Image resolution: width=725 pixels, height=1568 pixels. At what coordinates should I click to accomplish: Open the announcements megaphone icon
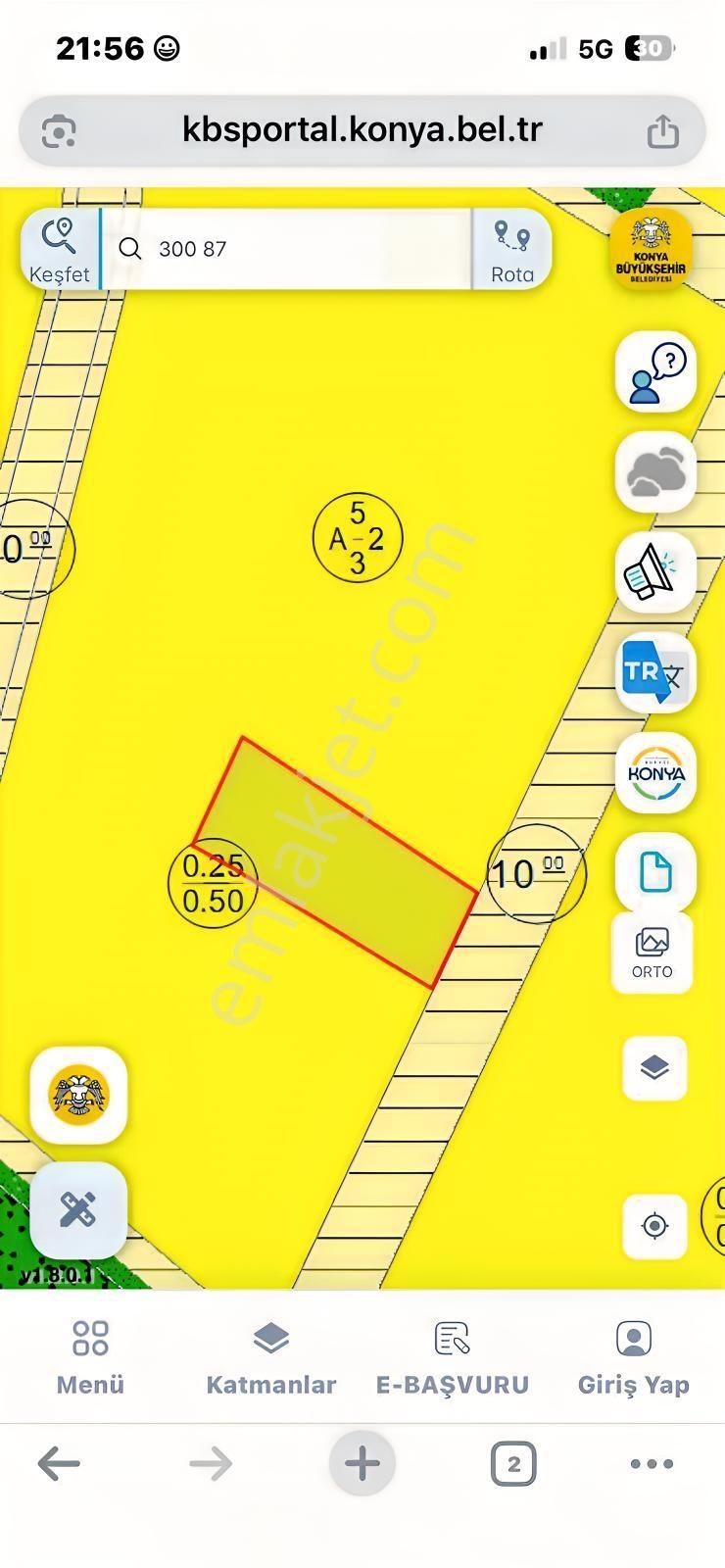click(655, 572)
